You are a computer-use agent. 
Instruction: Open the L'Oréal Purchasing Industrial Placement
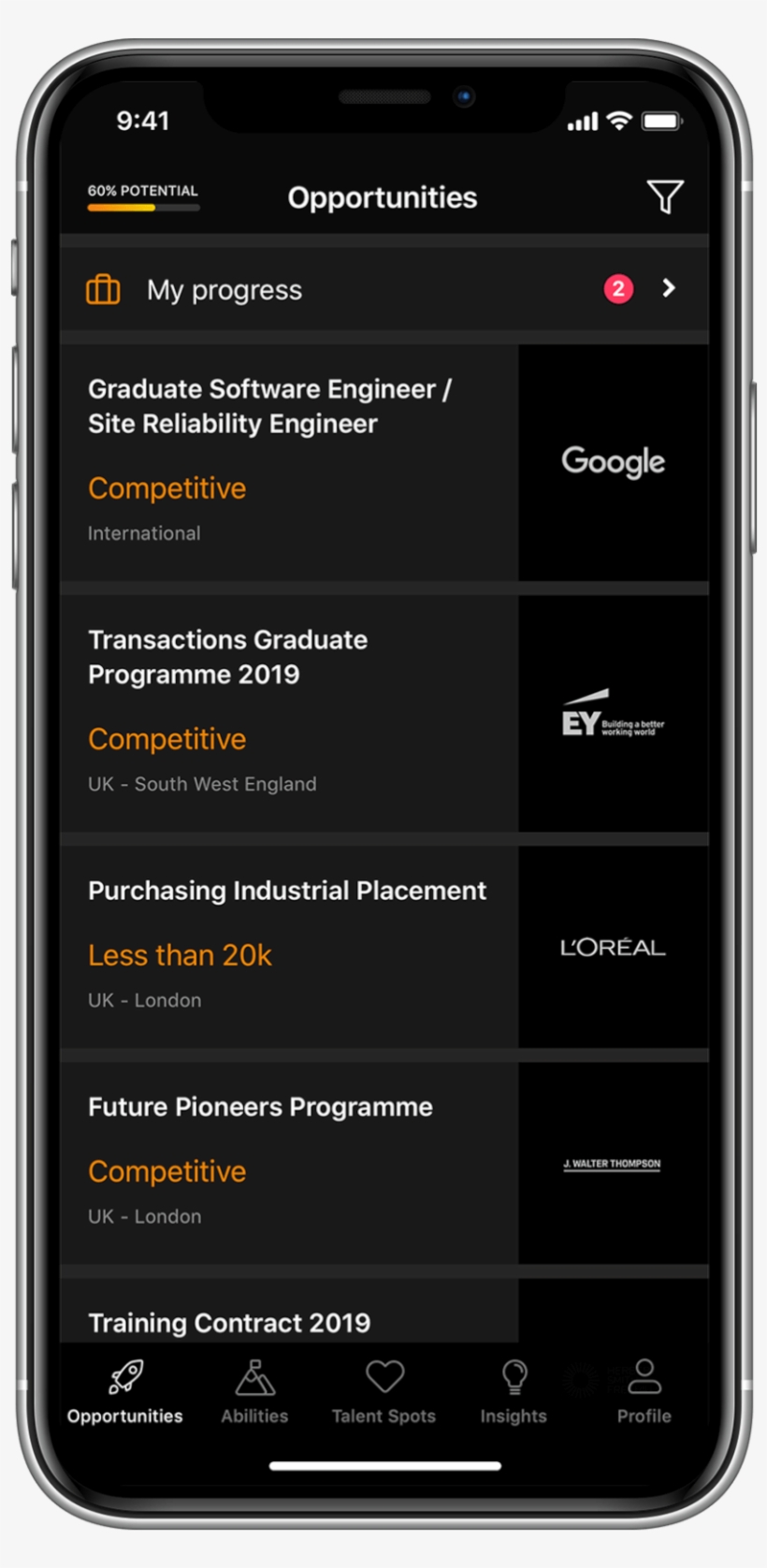pos(281,945)
